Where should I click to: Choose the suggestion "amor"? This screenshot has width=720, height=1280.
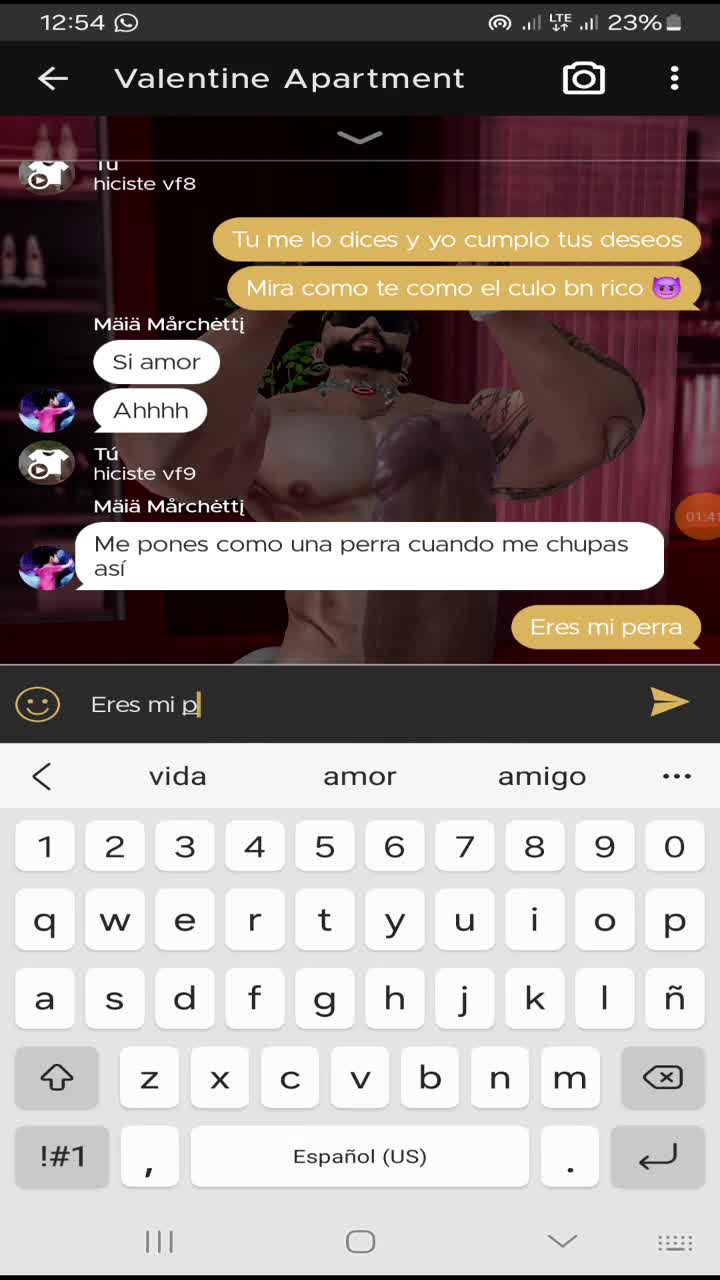[x=360, y=776]
